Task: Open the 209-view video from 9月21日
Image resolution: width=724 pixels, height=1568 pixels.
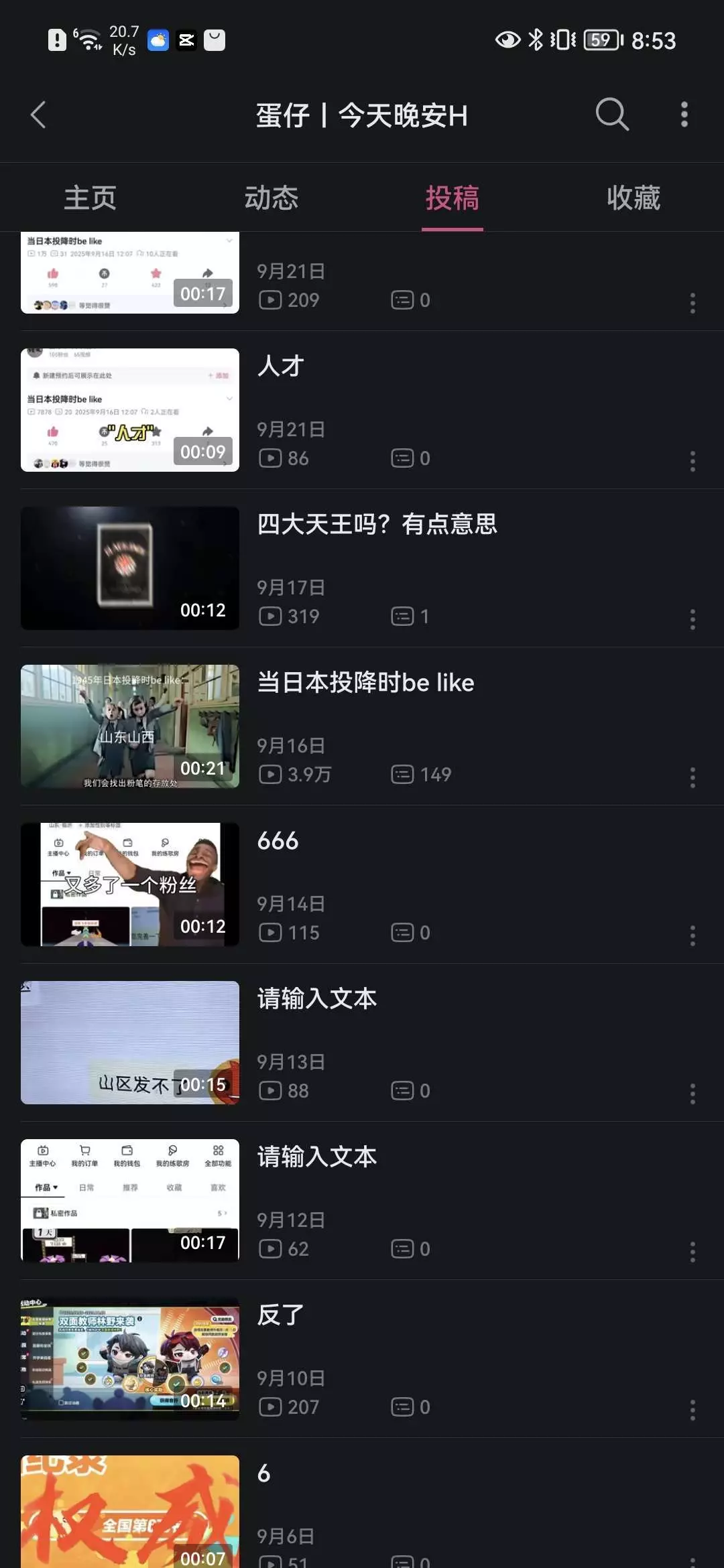Action: [130, 273]
